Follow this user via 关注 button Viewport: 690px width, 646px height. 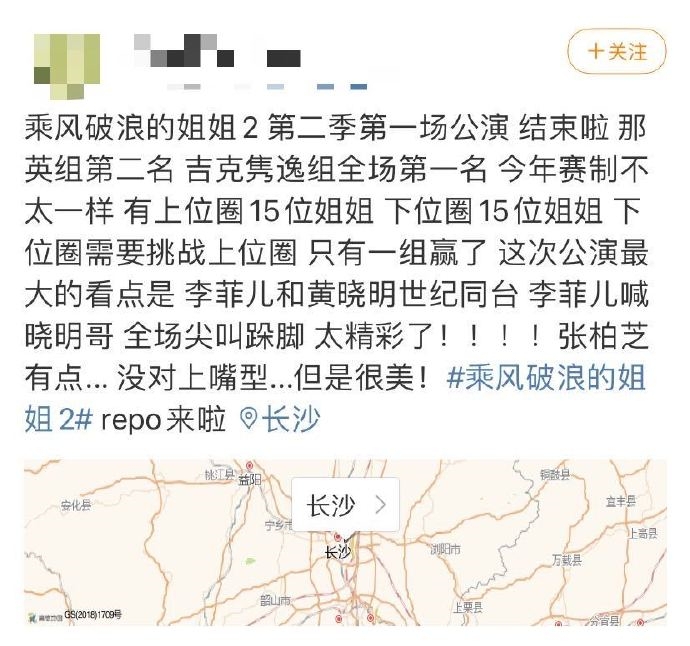[616, 51]
